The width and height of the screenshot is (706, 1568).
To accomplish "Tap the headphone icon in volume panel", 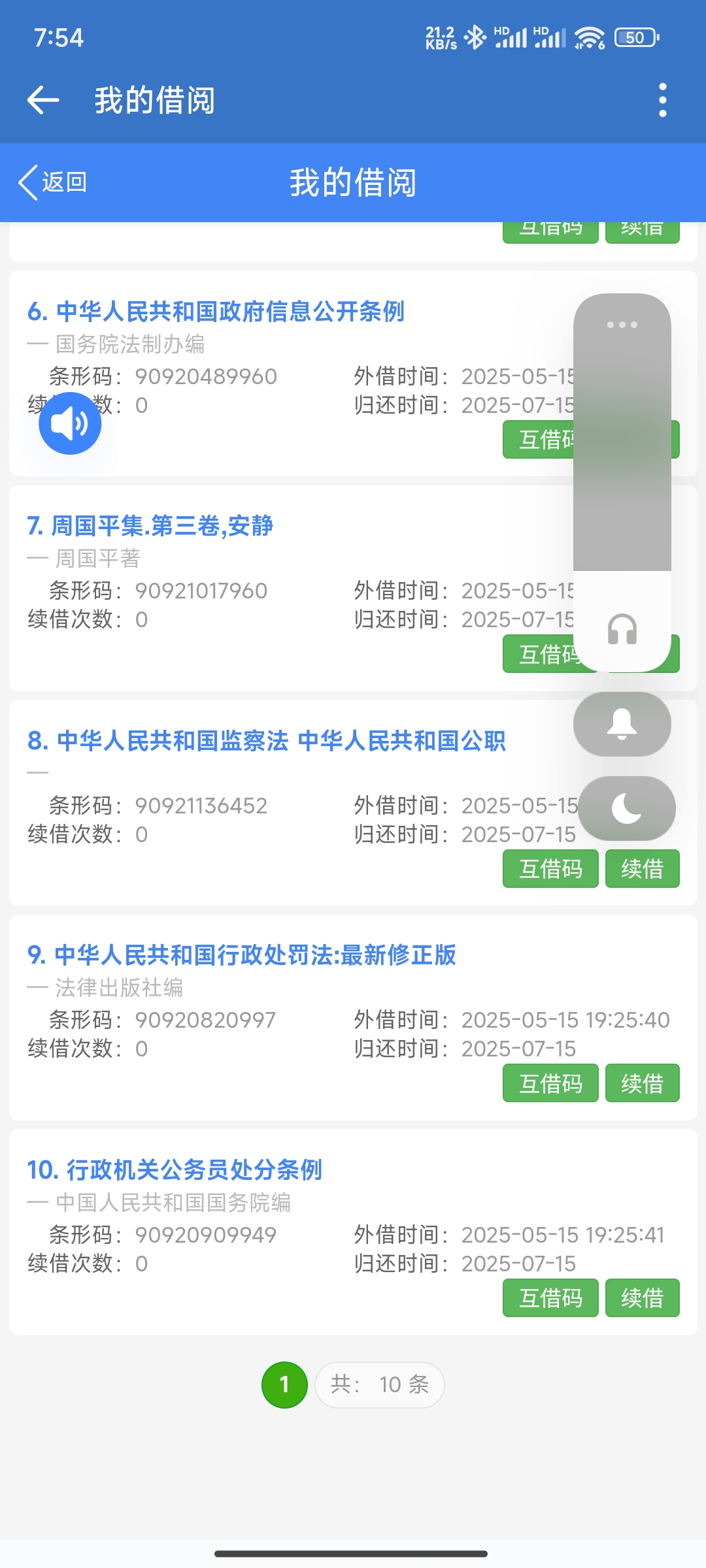I will click(x=622, y=629).
